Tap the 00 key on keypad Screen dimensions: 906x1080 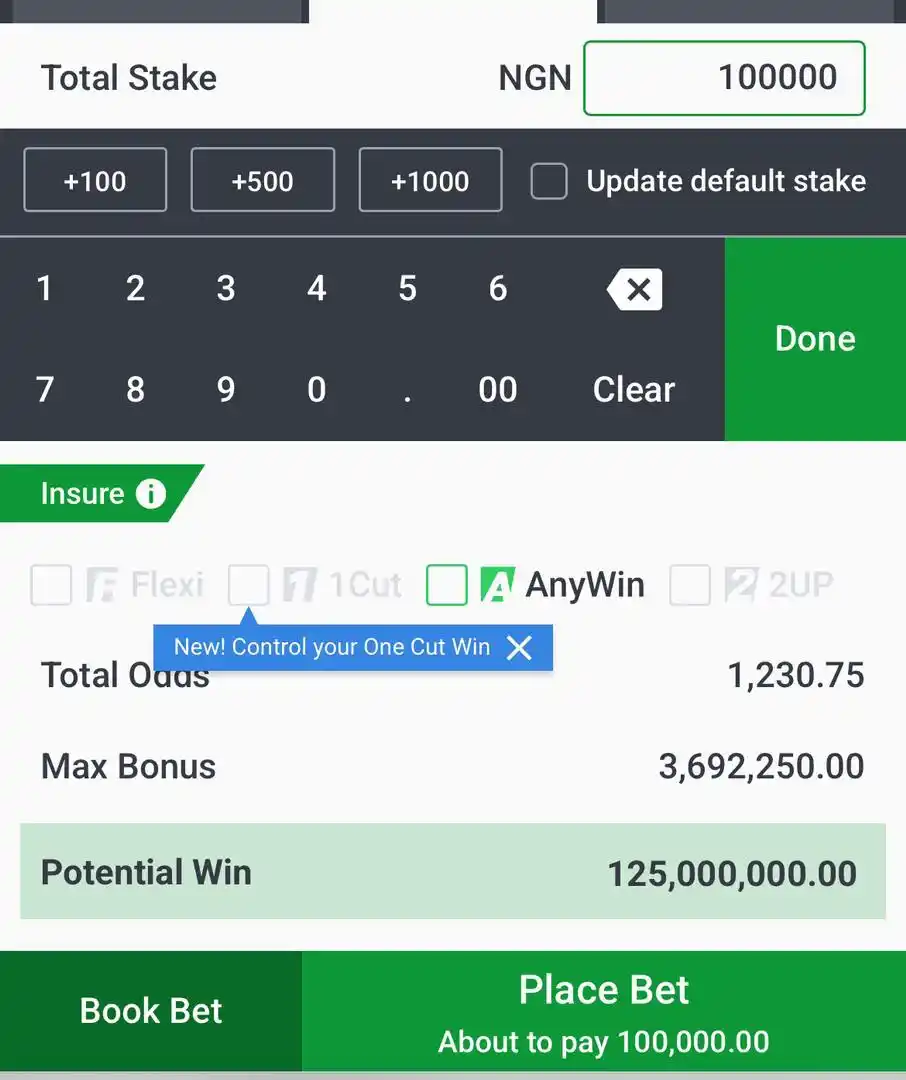498,389
